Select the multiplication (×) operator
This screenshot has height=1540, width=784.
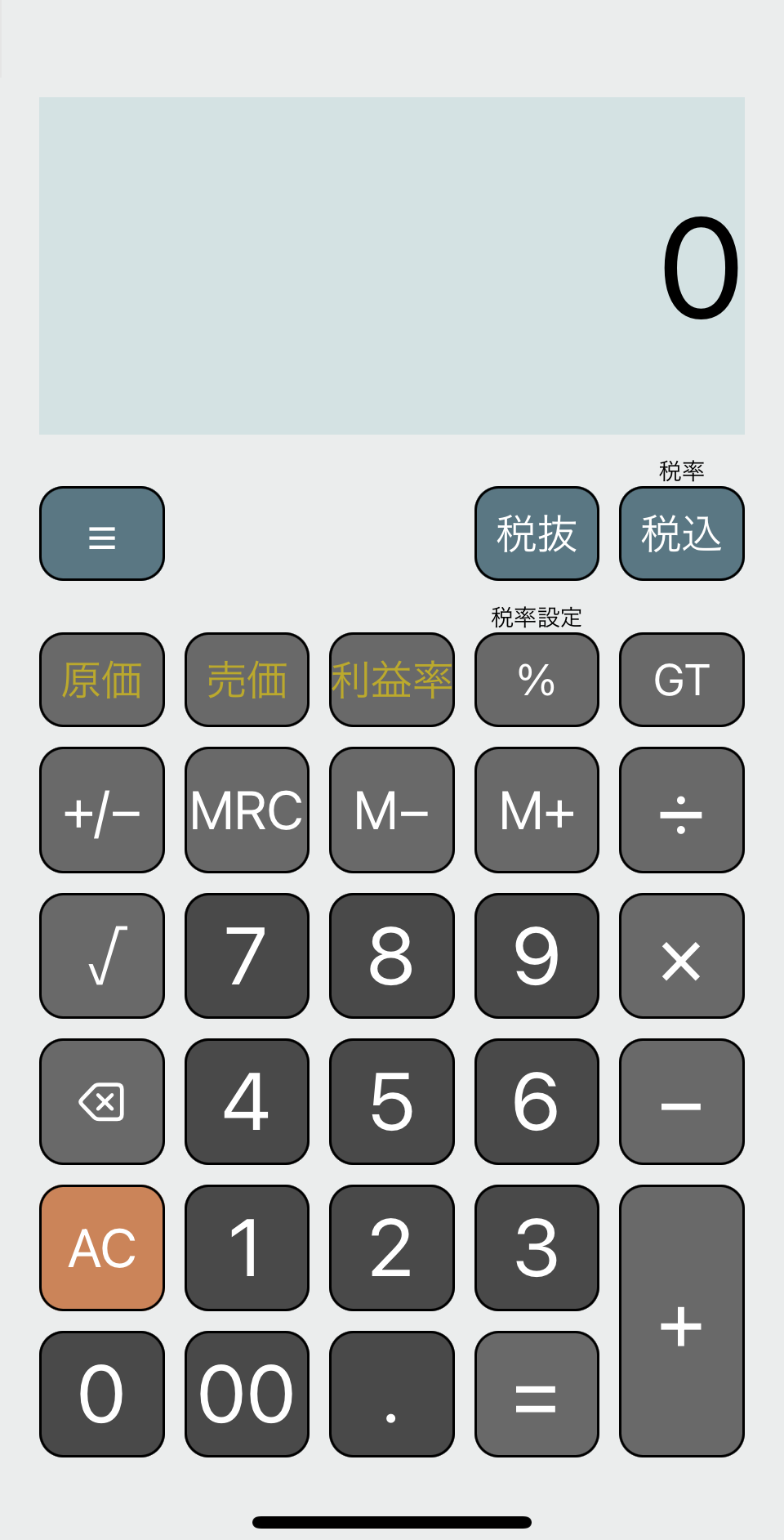[x=681, y=956]
